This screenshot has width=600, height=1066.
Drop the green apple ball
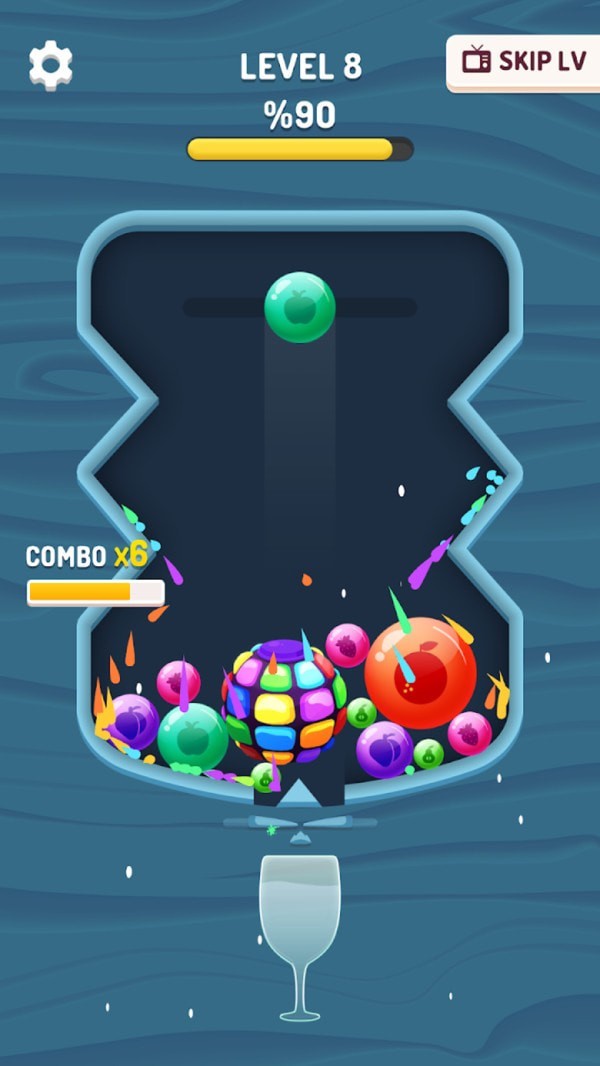click(x=300, y=308)
